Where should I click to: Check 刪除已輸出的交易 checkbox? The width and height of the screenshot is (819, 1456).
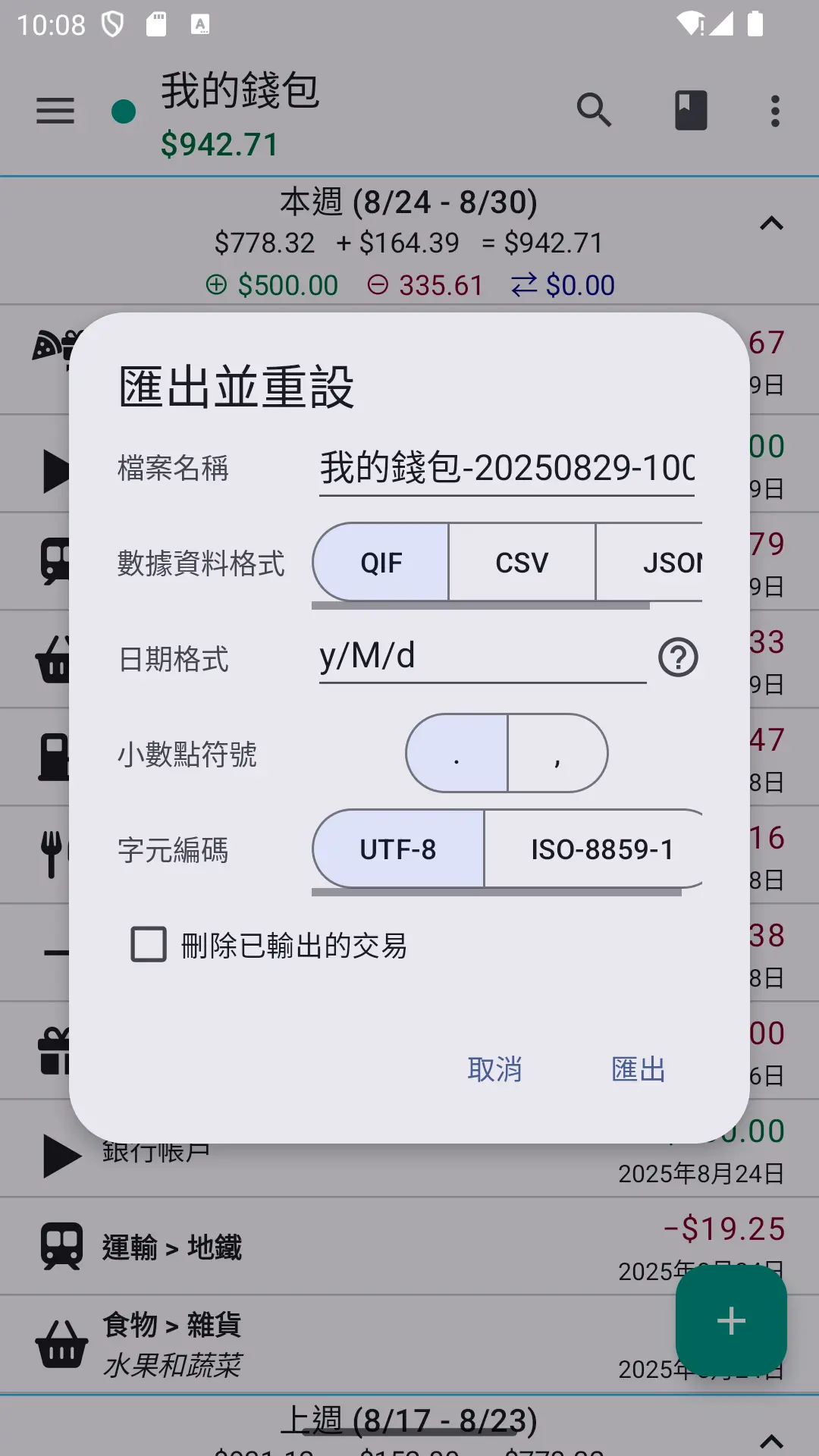tap(149, 945)
